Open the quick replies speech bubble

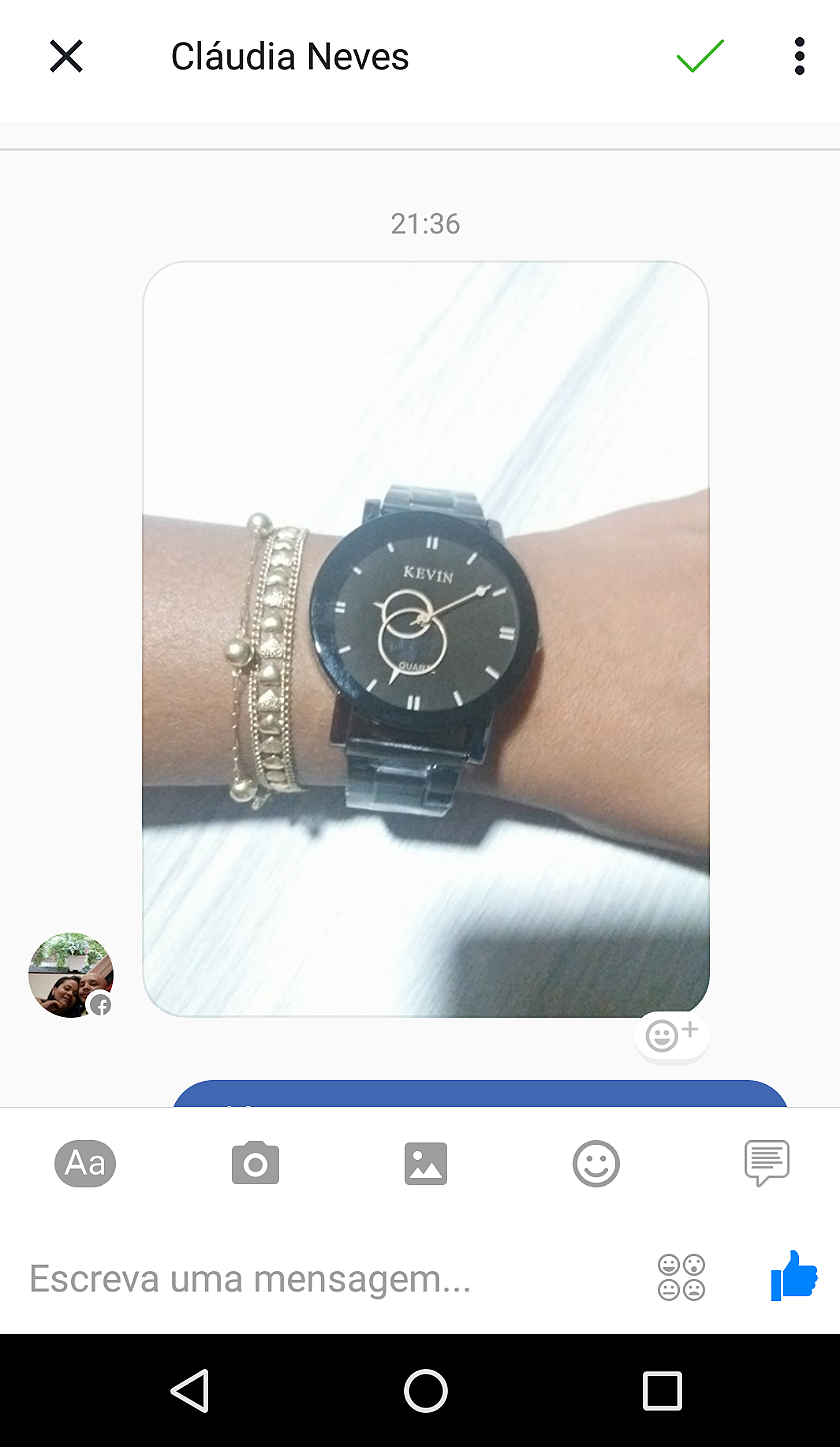[767, 1163]
